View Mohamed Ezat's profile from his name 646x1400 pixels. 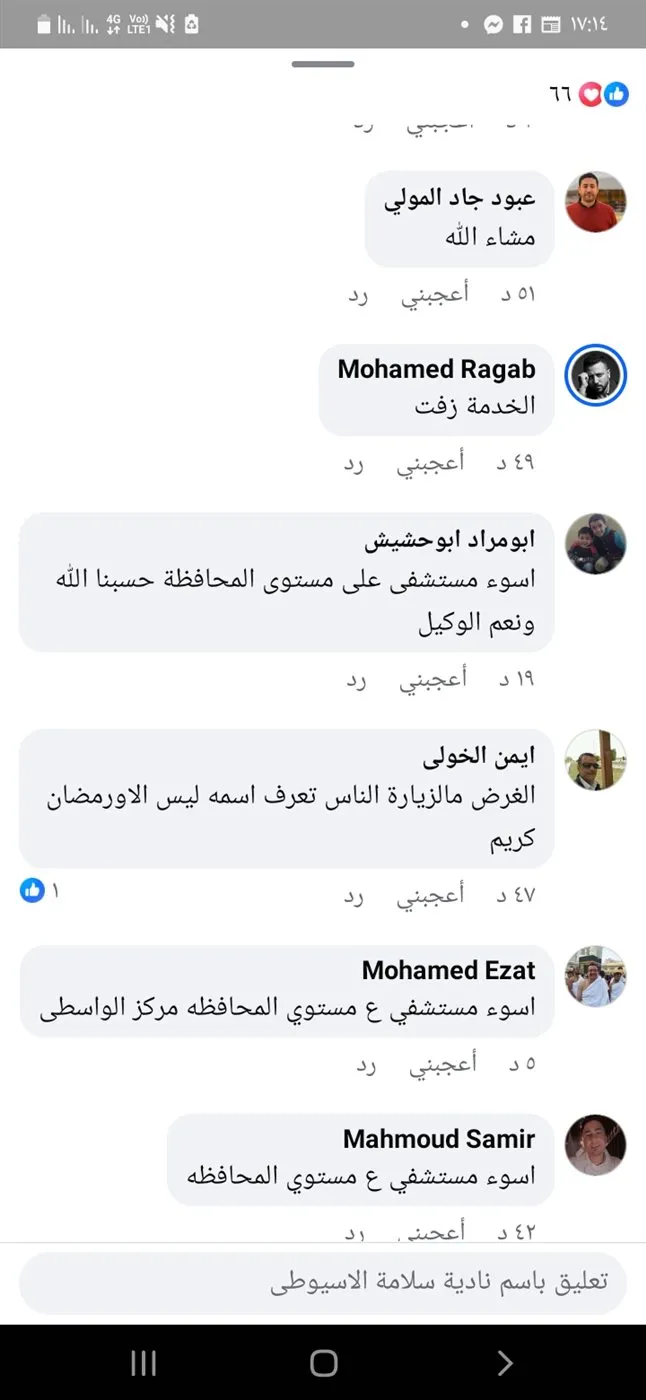[x=448, y=970]
